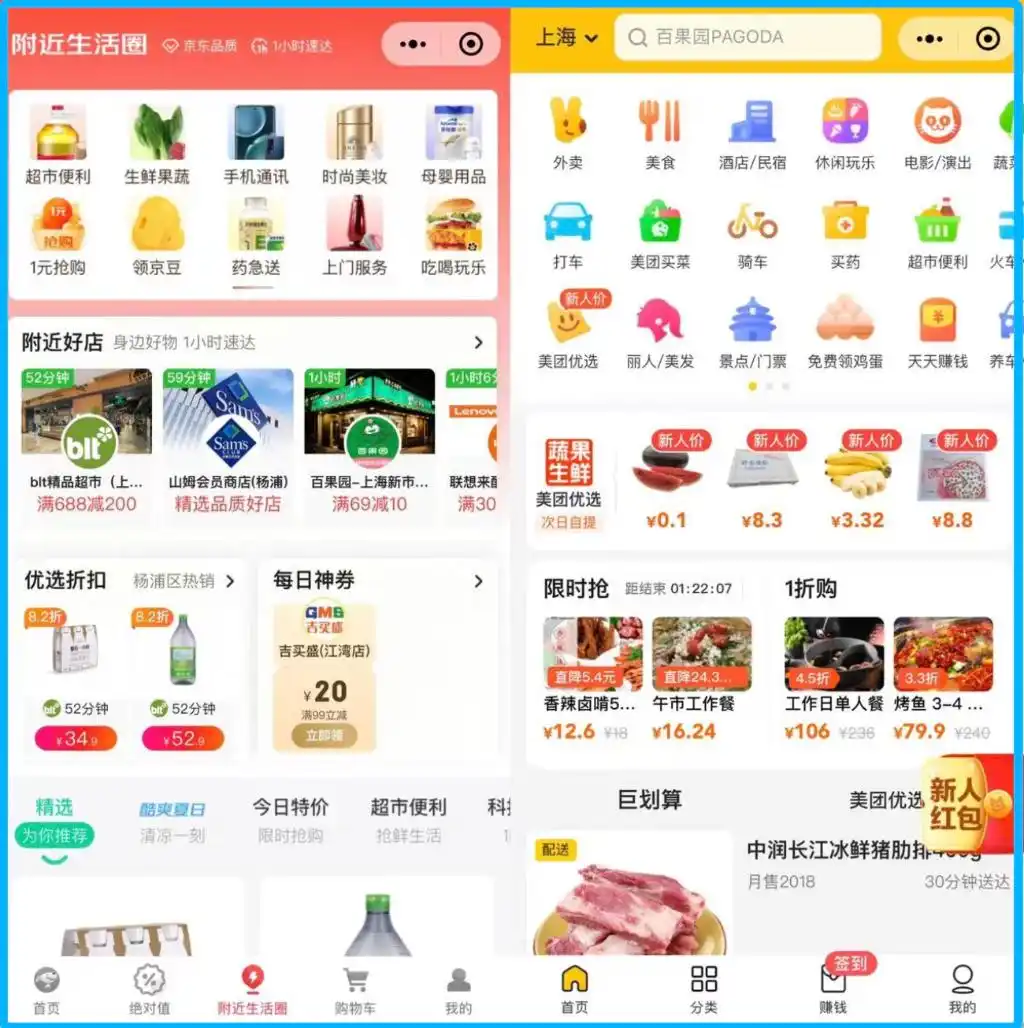Tap the 景点/门票 attractions icon
1024x1028 pixels.
753,328
